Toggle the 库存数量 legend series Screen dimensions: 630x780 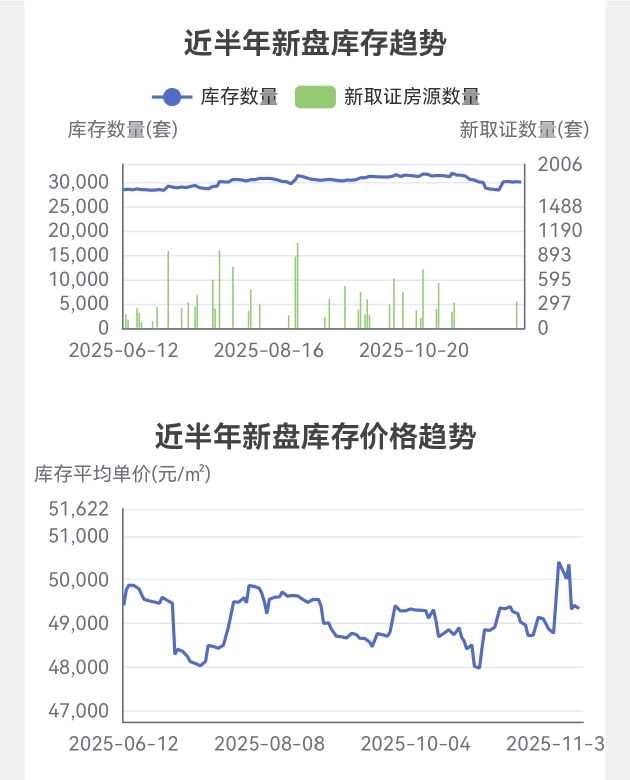215,97
